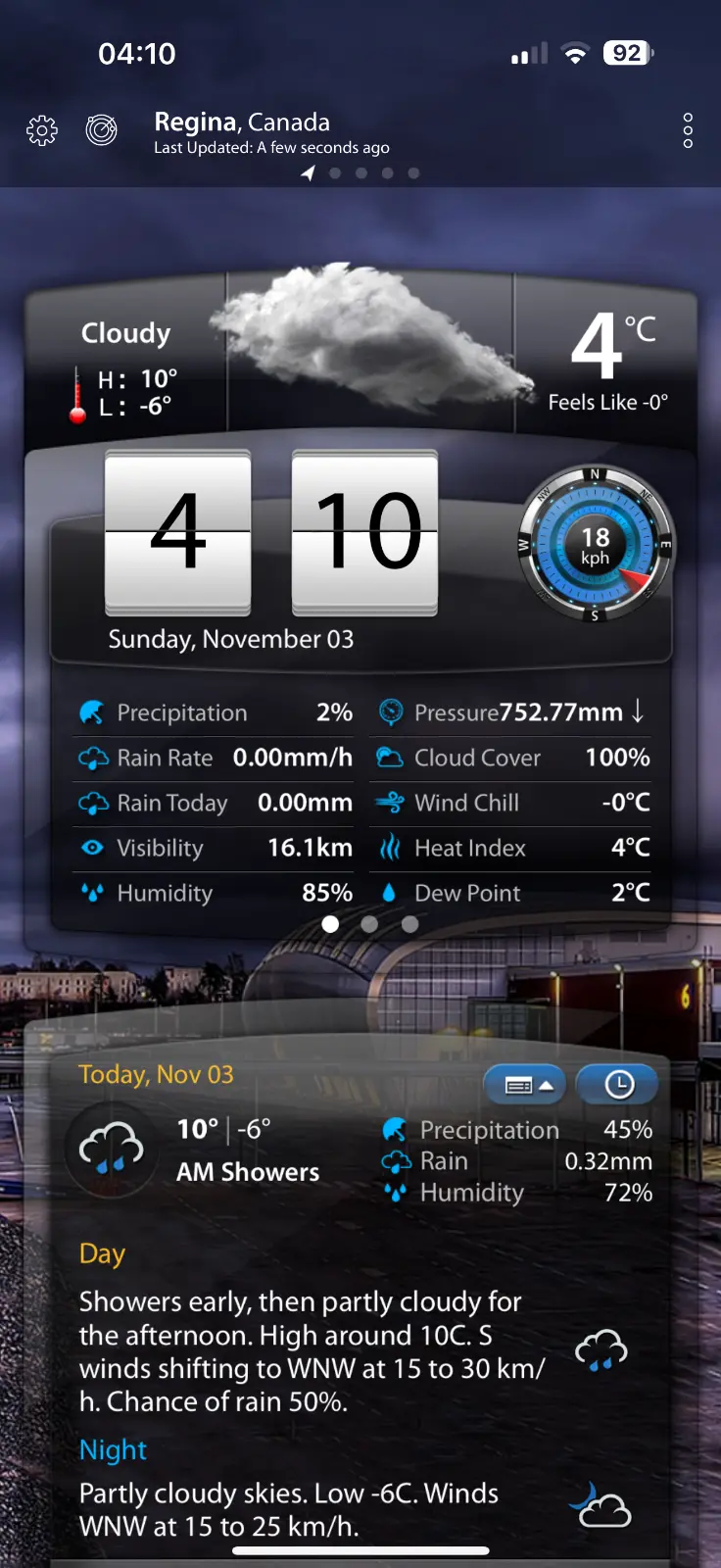The height and width of the screenshot is (1568, 721).
Task: Switch to the detailed forecast view button
Action: 524,1085
